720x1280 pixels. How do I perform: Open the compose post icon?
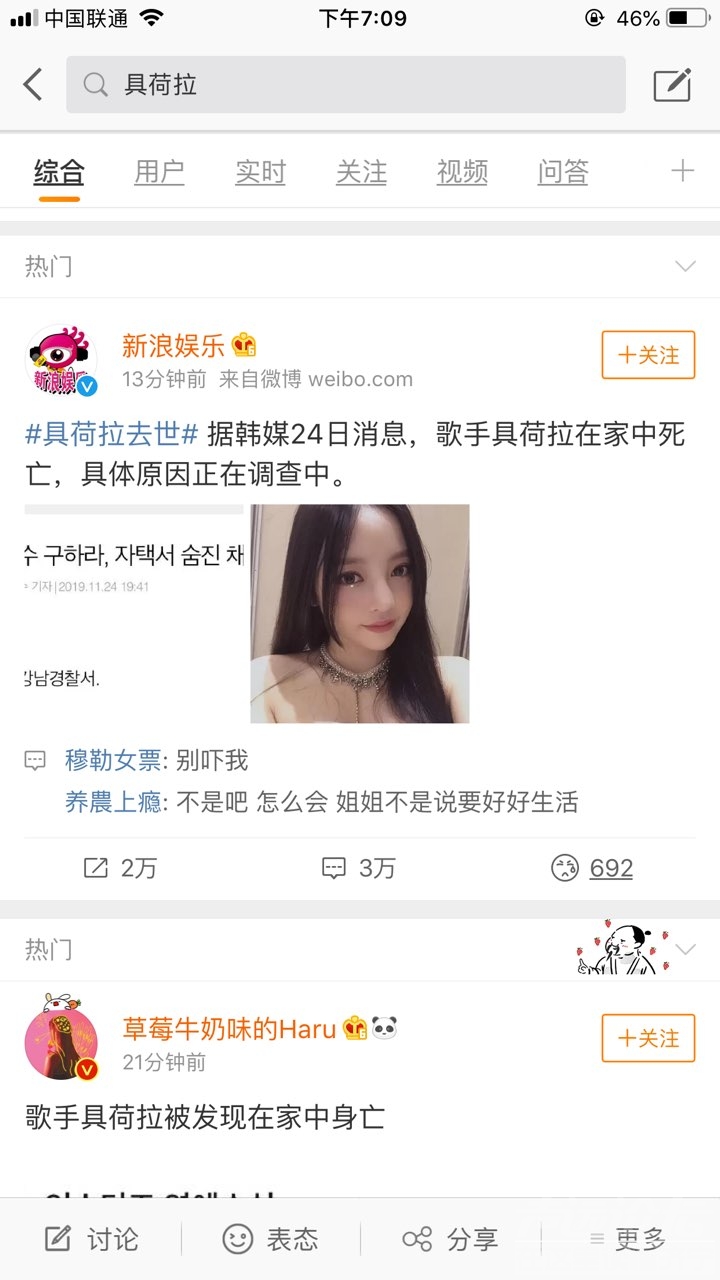point(672,85)
